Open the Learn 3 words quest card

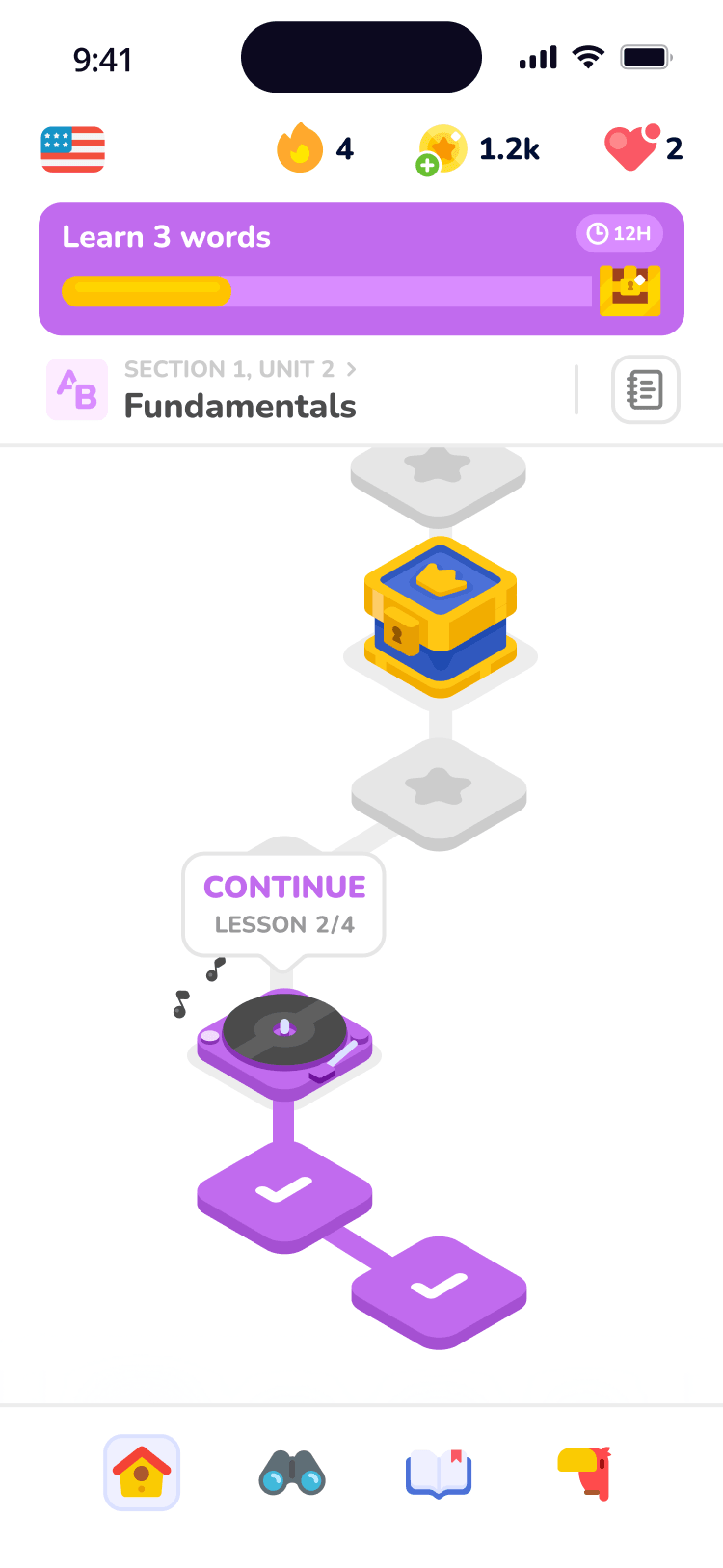361,269
